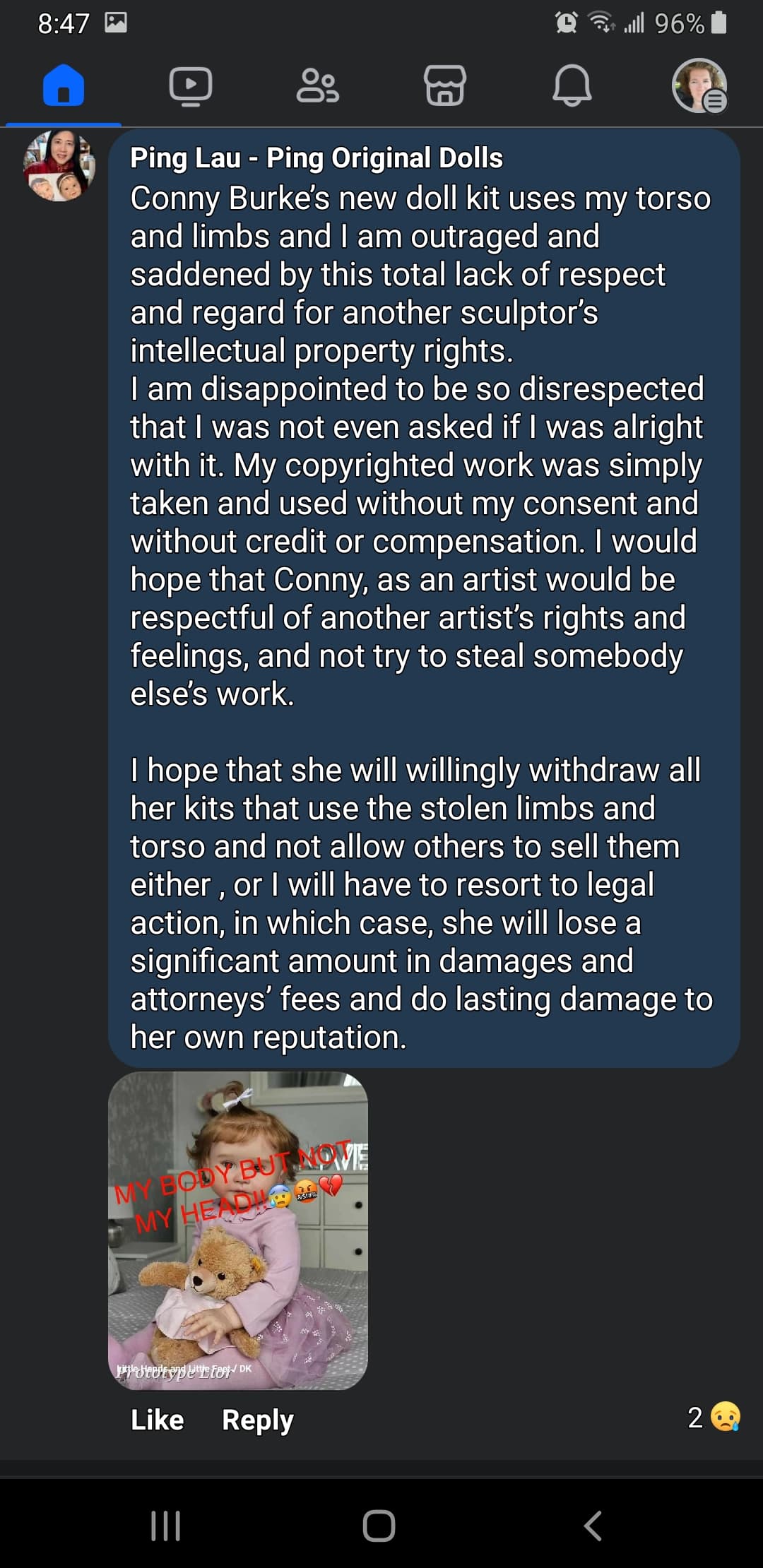Open the Watch video tab
Screen dimensions: 763x1568
coord(191,86)
